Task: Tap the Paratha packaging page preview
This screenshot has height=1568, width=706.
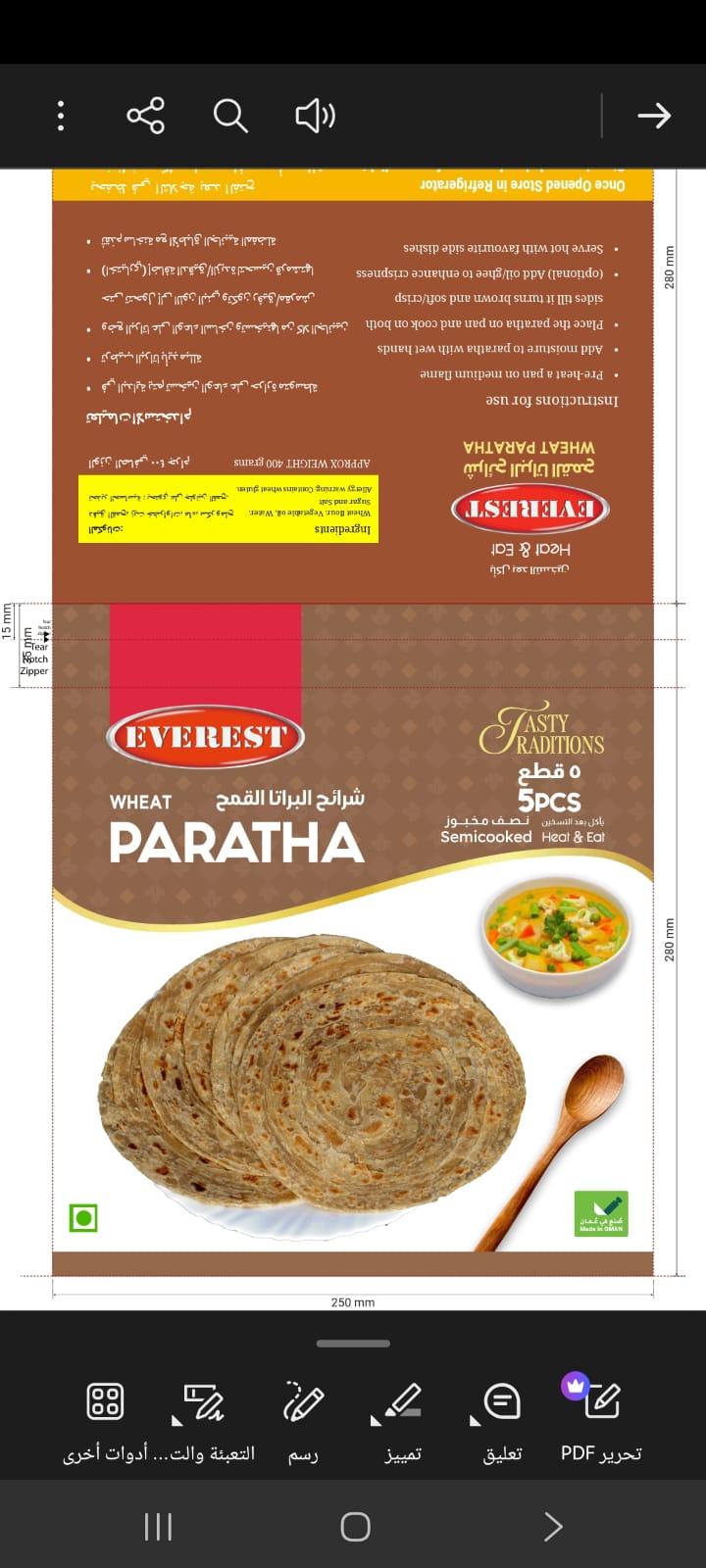Action: pos(353,931)
